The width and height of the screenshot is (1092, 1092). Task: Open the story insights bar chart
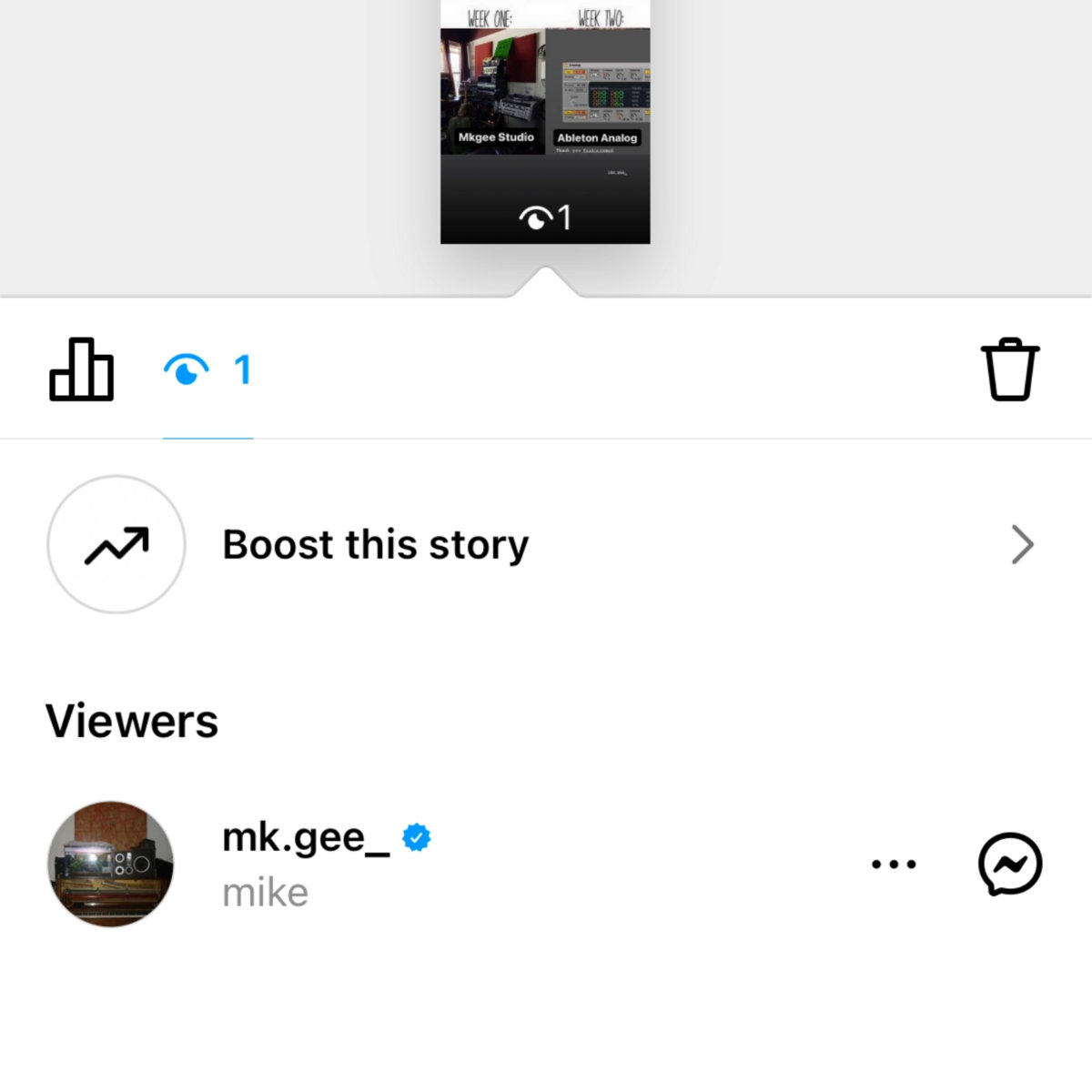coord(81,369)
